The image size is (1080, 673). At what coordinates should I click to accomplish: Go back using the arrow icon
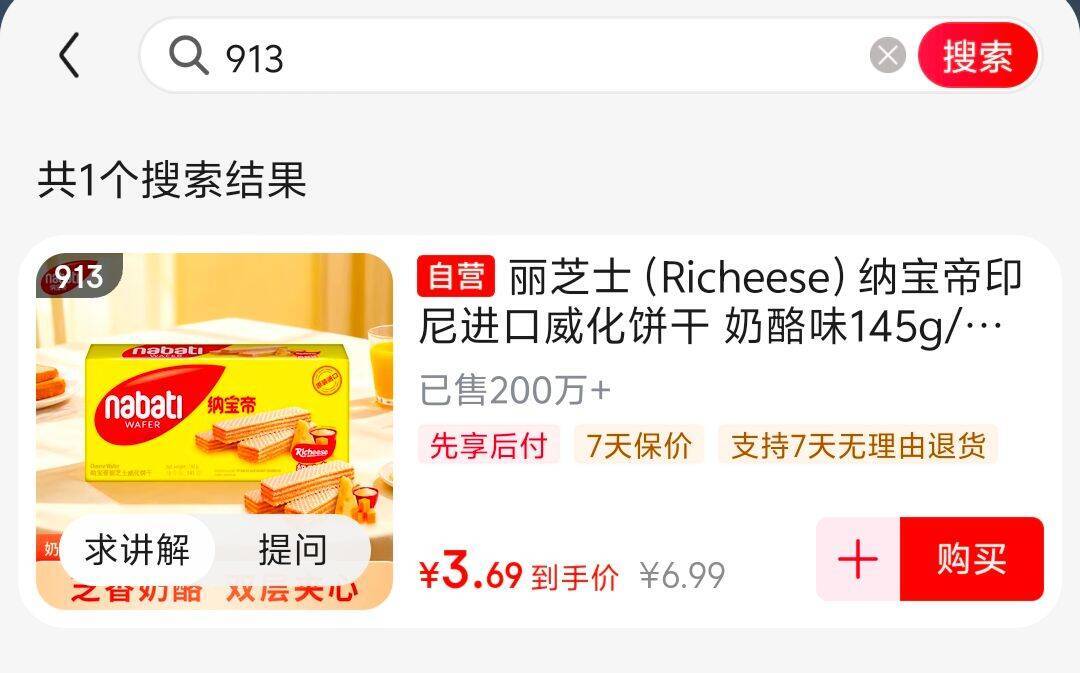pos(70,55)
